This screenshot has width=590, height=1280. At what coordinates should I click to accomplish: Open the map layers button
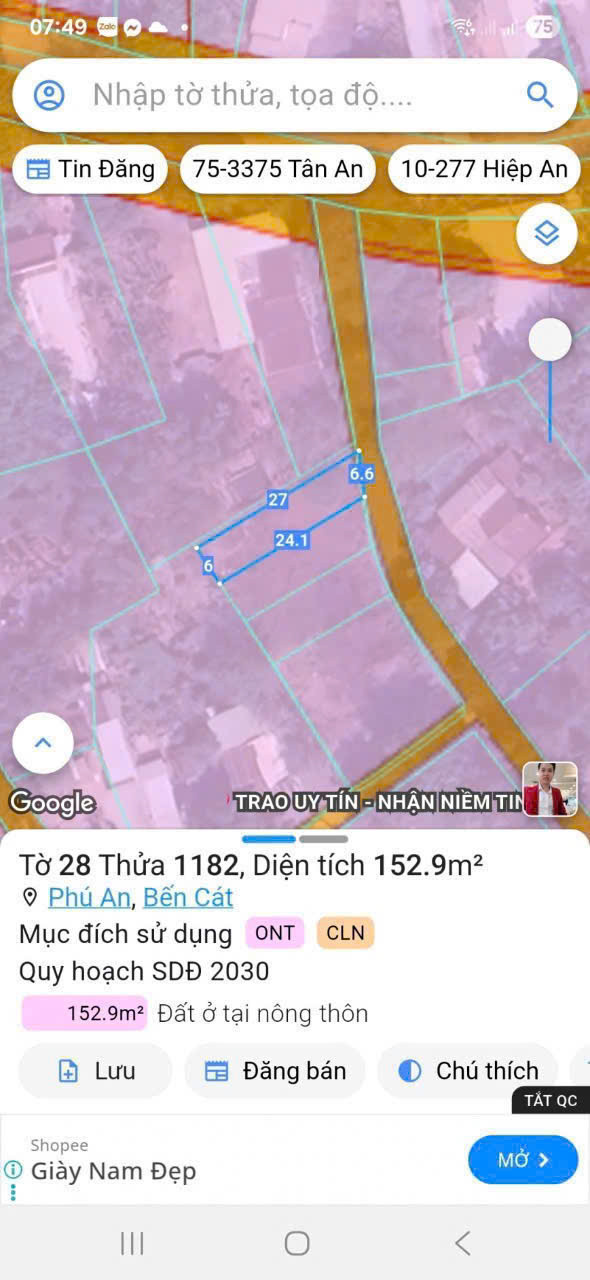coord(546,234)
